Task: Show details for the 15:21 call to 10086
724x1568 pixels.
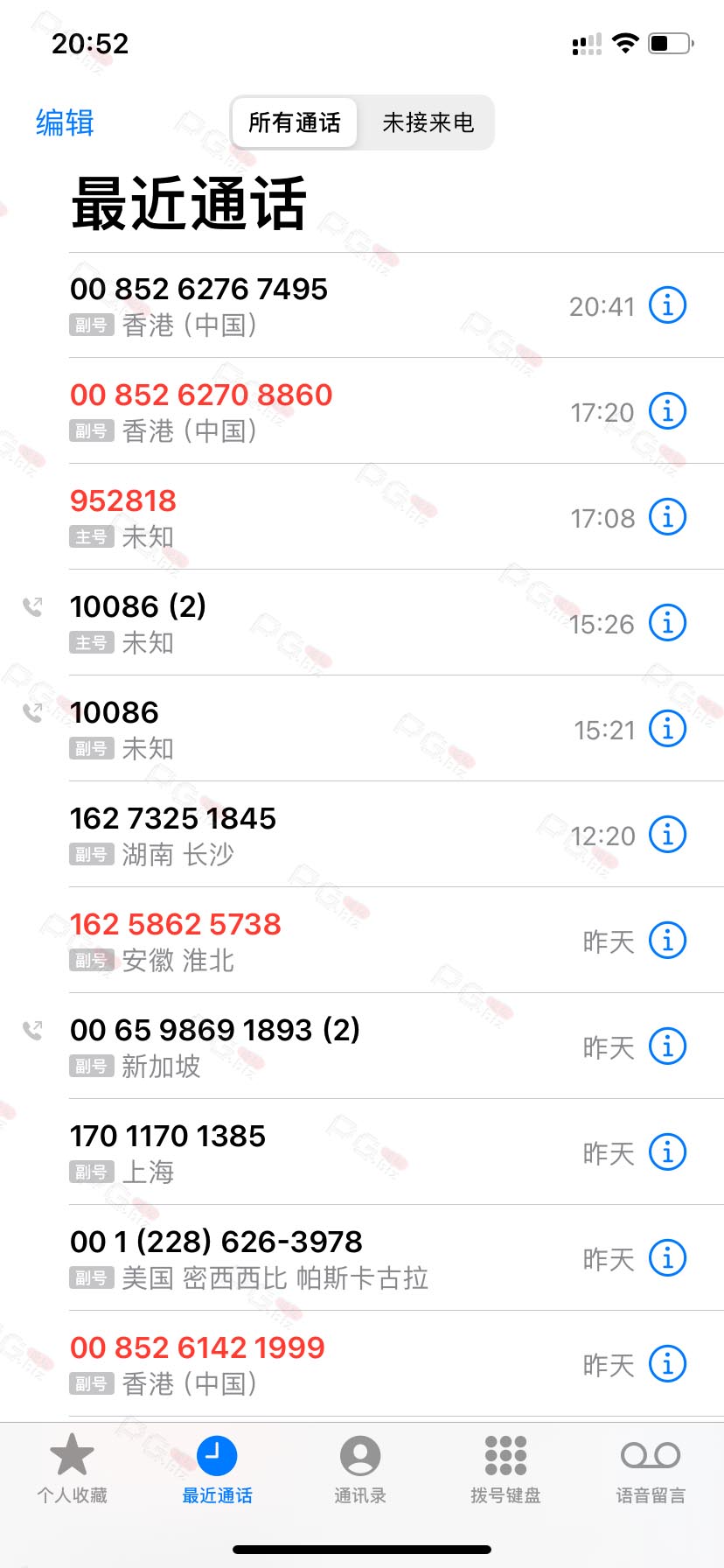Action: 668,729
